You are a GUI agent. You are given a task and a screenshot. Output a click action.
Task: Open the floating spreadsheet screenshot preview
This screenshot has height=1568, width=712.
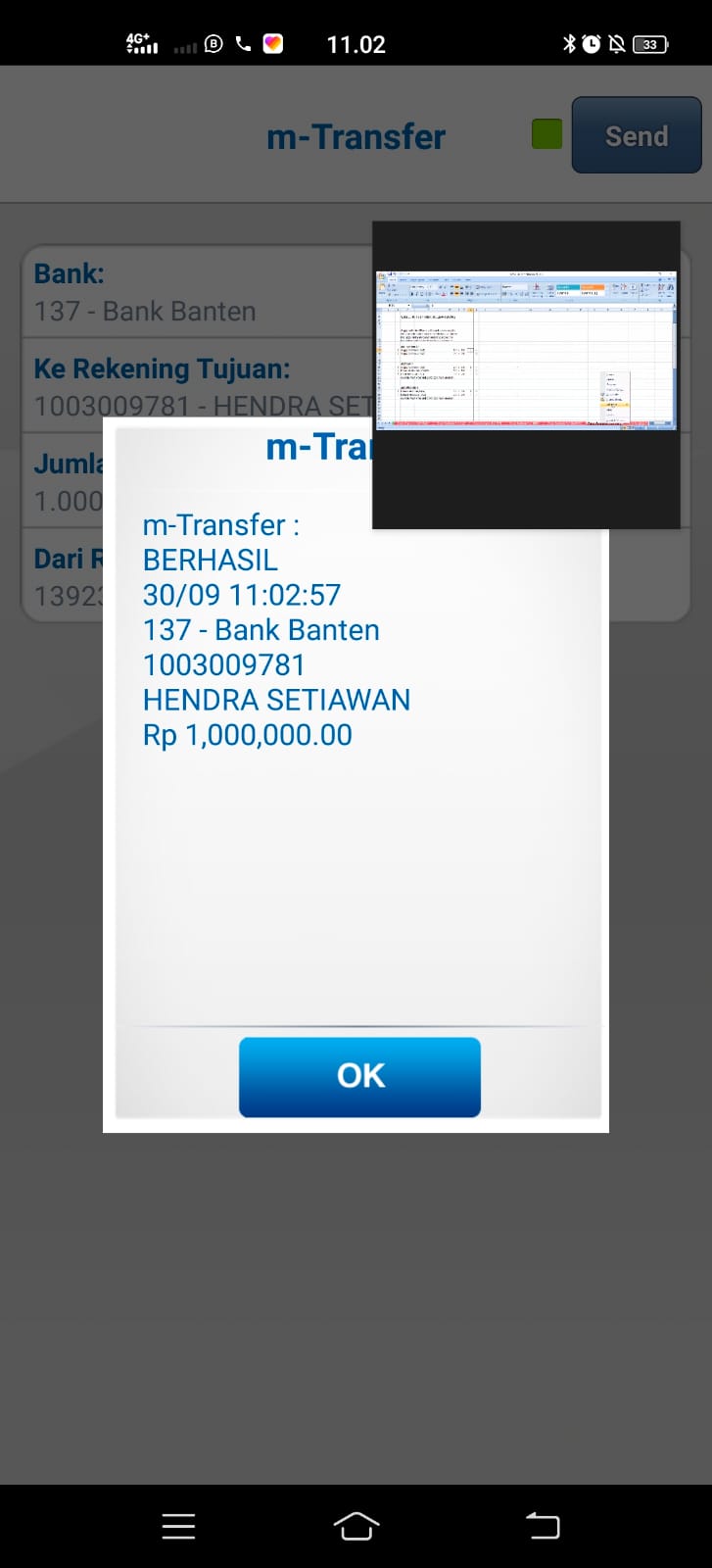click(x=526, y=351)
